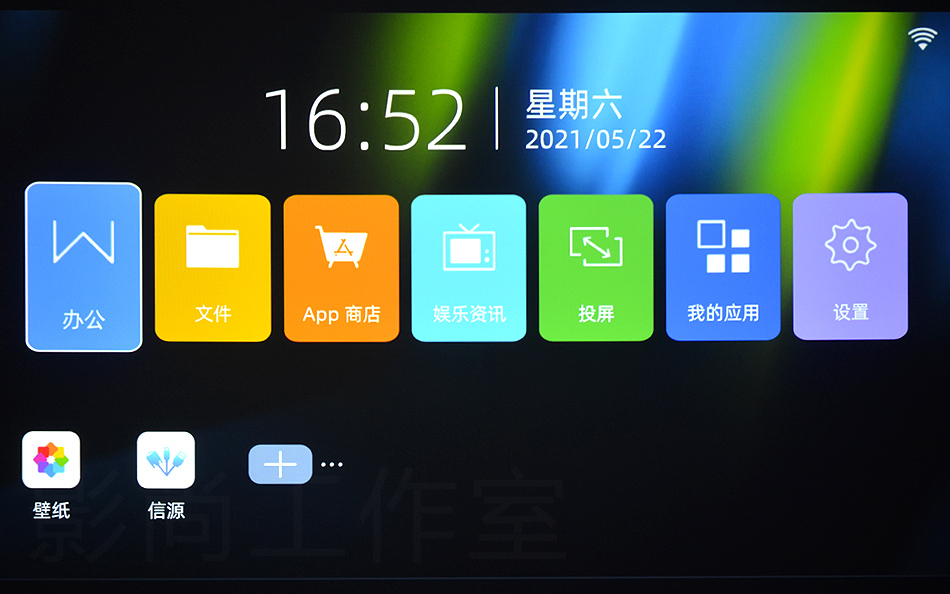Tap the plus button to add shortcut

[x=280, y=465]
